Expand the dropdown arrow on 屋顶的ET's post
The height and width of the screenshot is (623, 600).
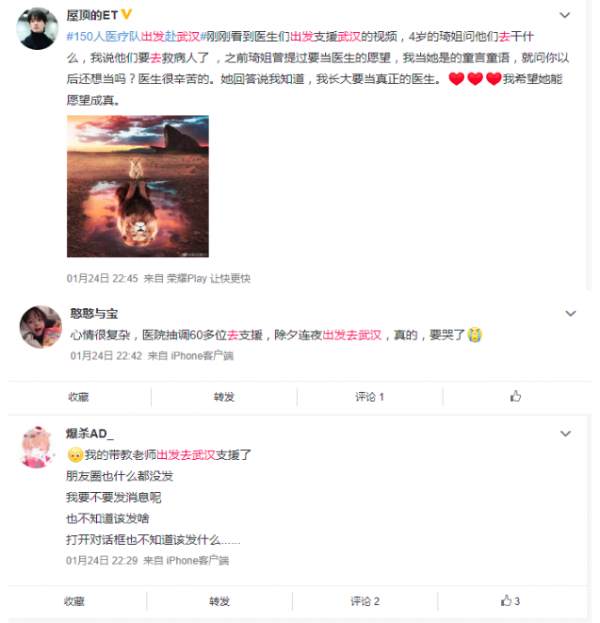(x=565, y=15)
